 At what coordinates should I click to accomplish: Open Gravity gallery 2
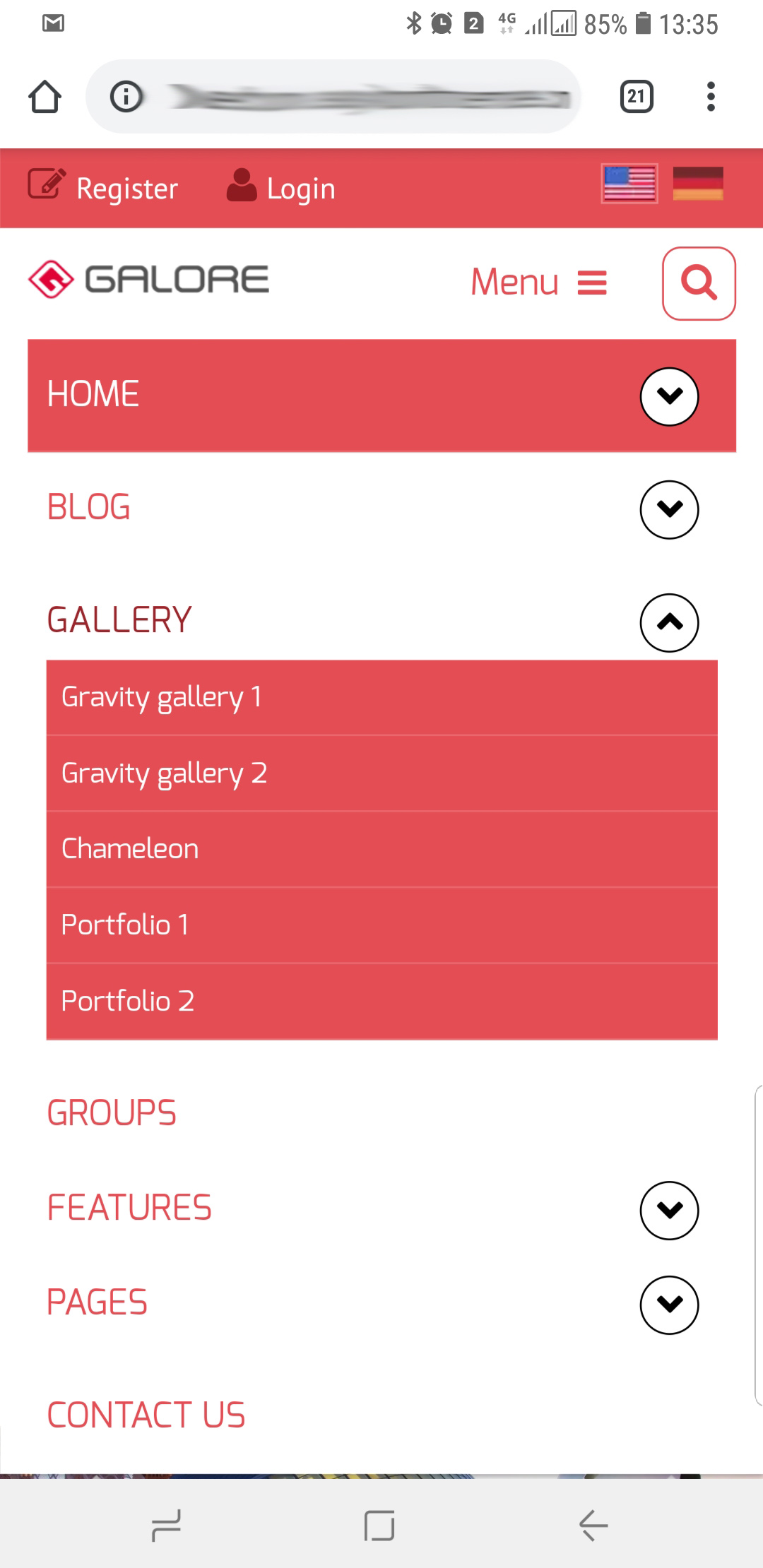164,773
